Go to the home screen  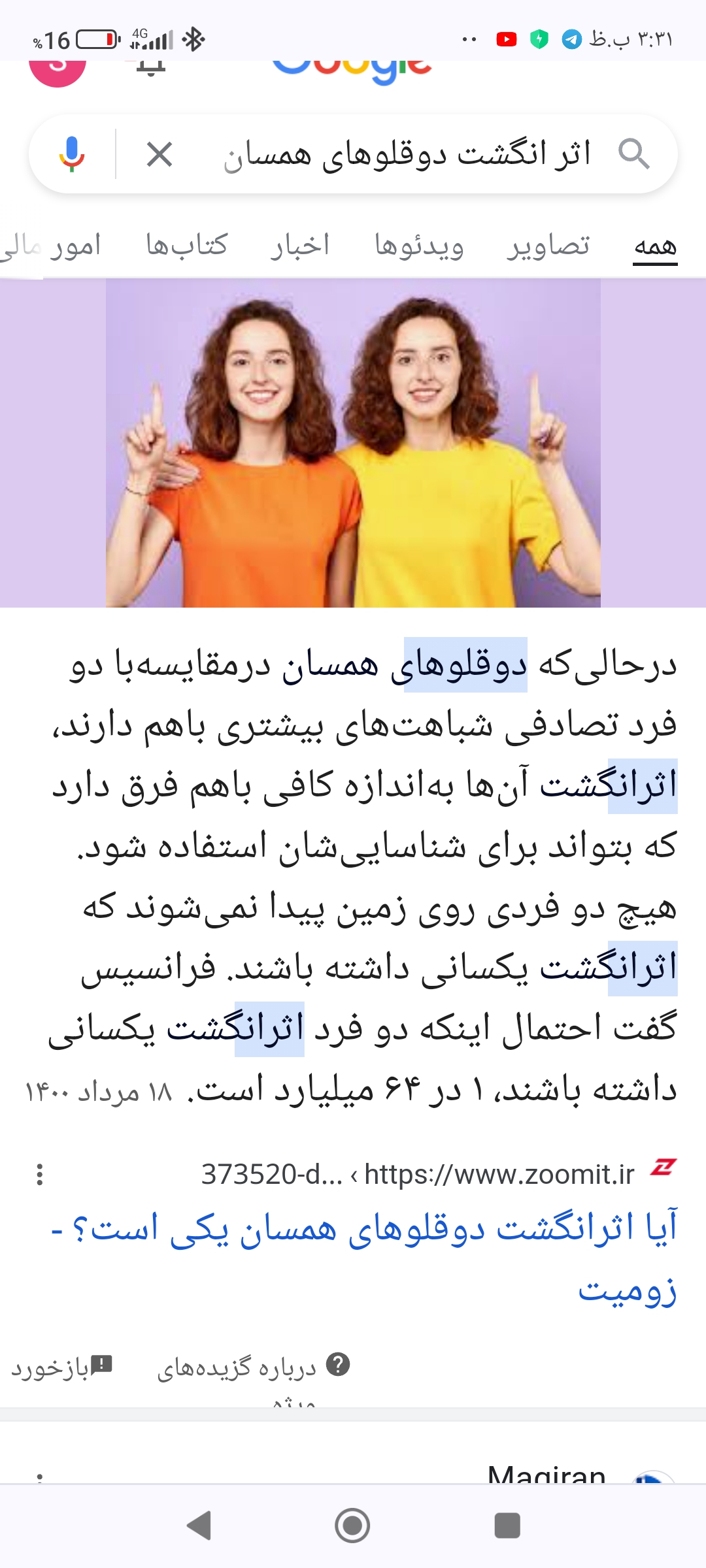(352, 1526)
